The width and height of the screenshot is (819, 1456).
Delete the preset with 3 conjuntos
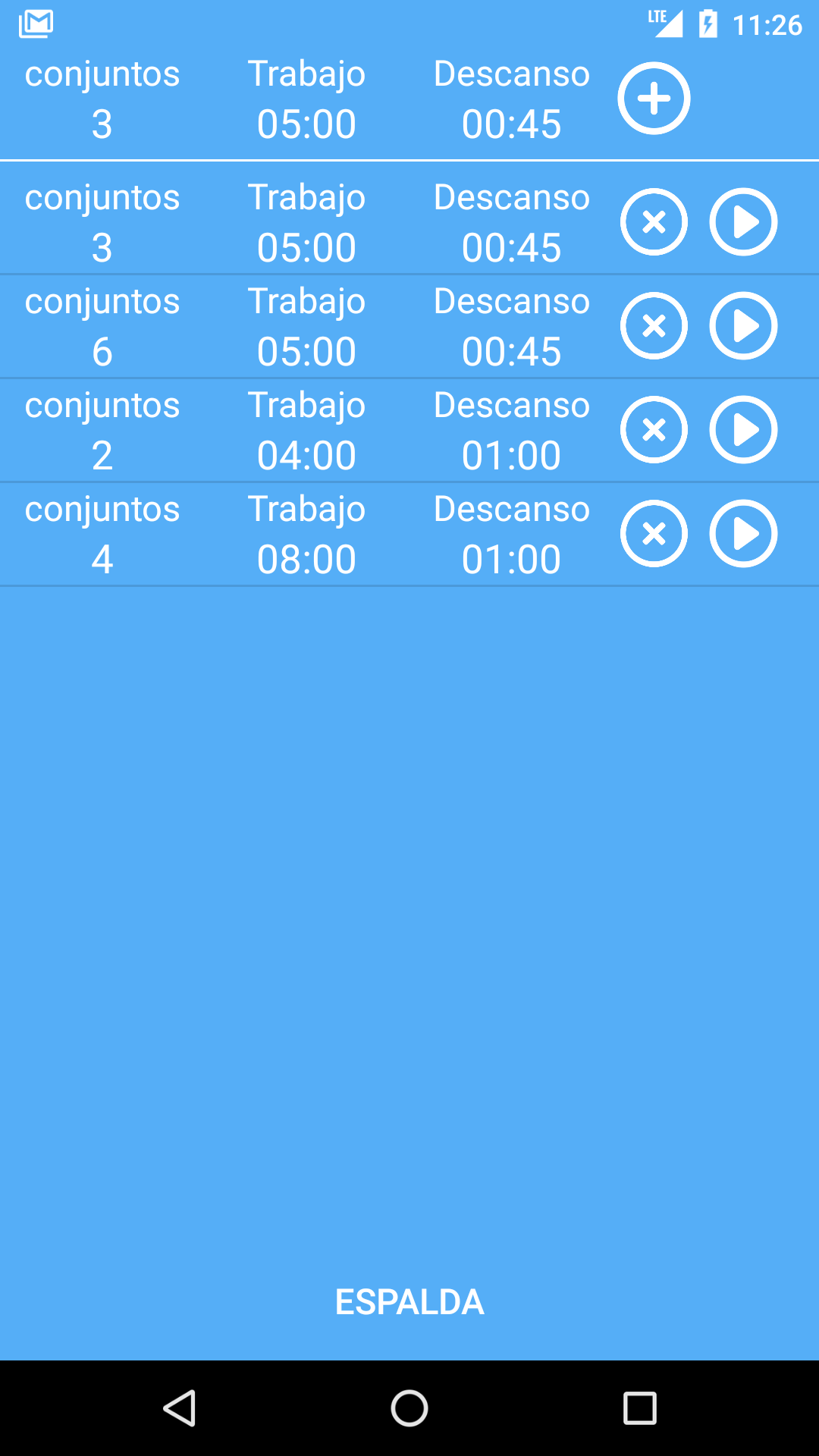click(654, 222)
